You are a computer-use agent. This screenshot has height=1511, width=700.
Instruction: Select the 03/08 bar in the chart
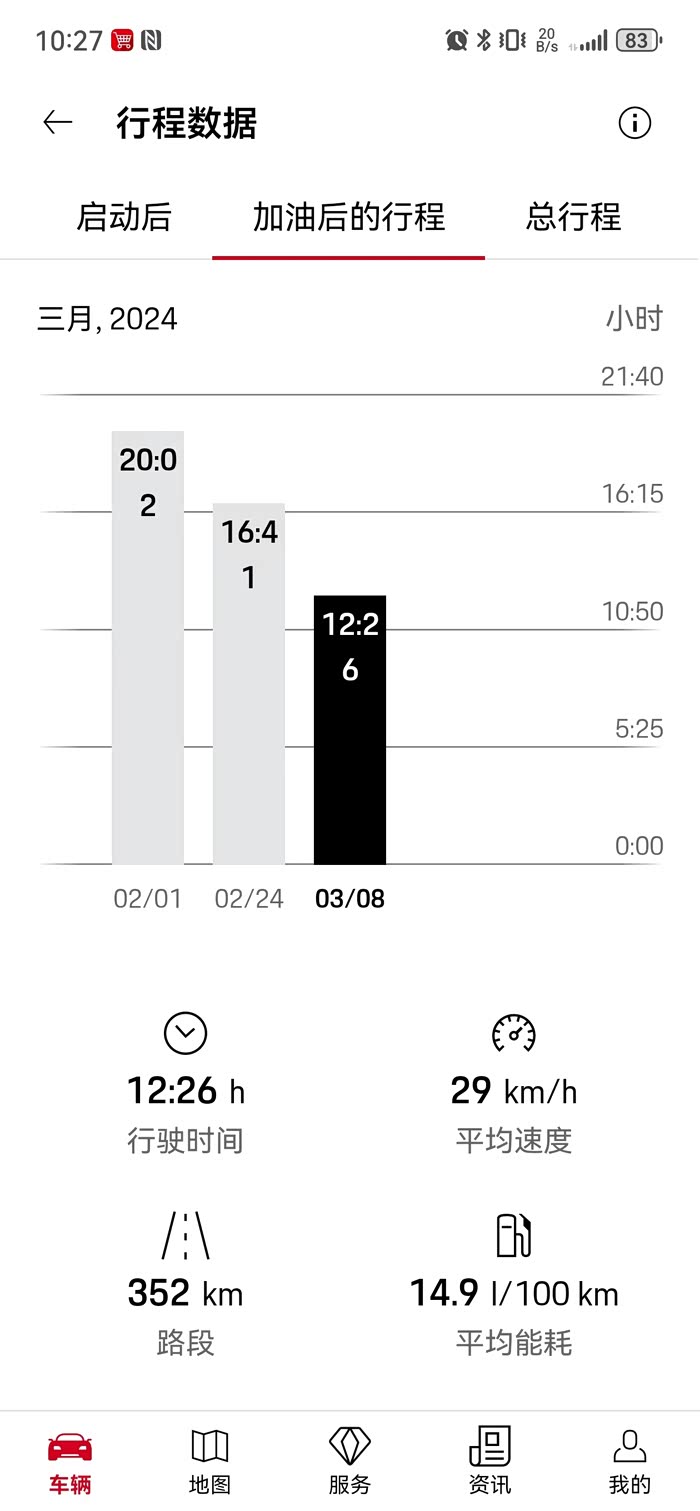coord(350,730)
